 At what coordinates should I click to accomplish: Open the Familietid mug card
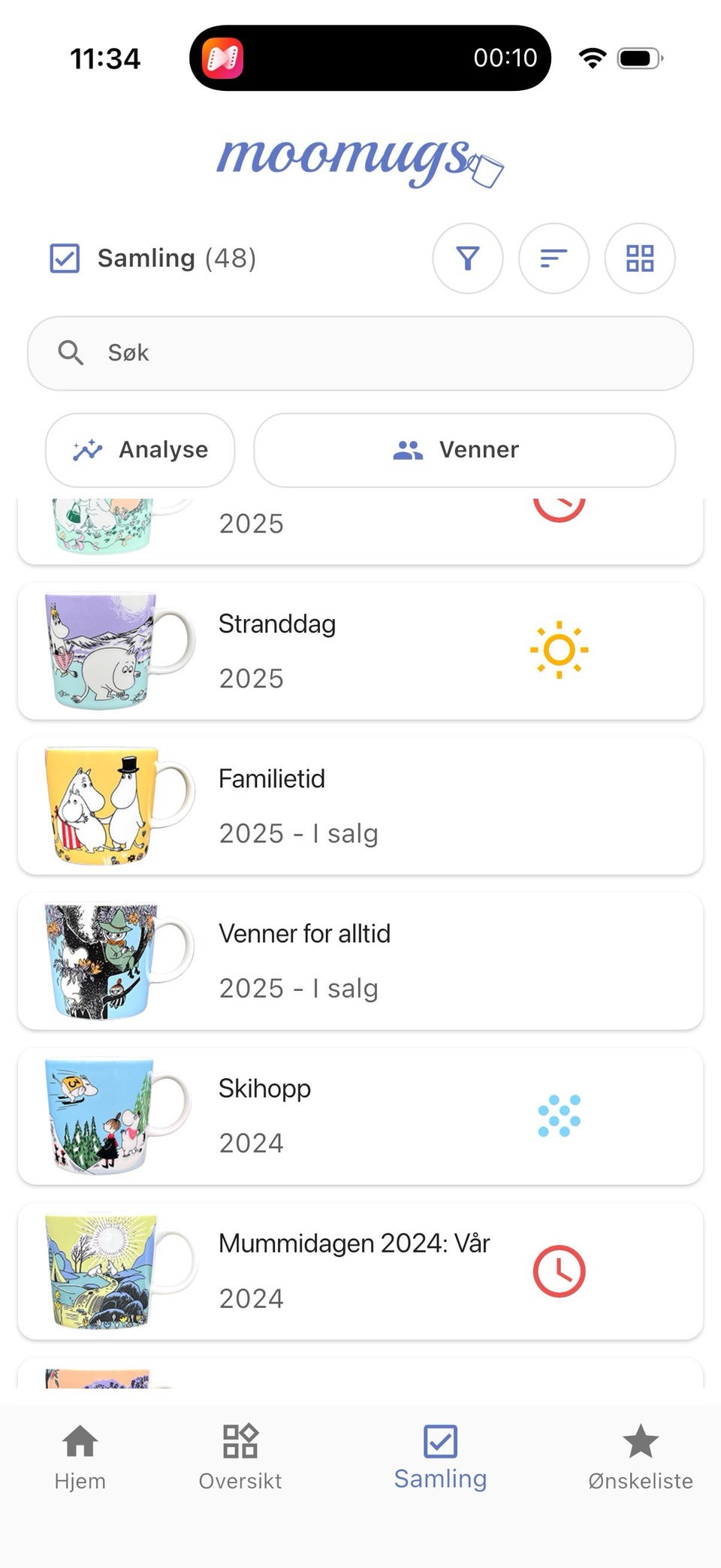360,806
